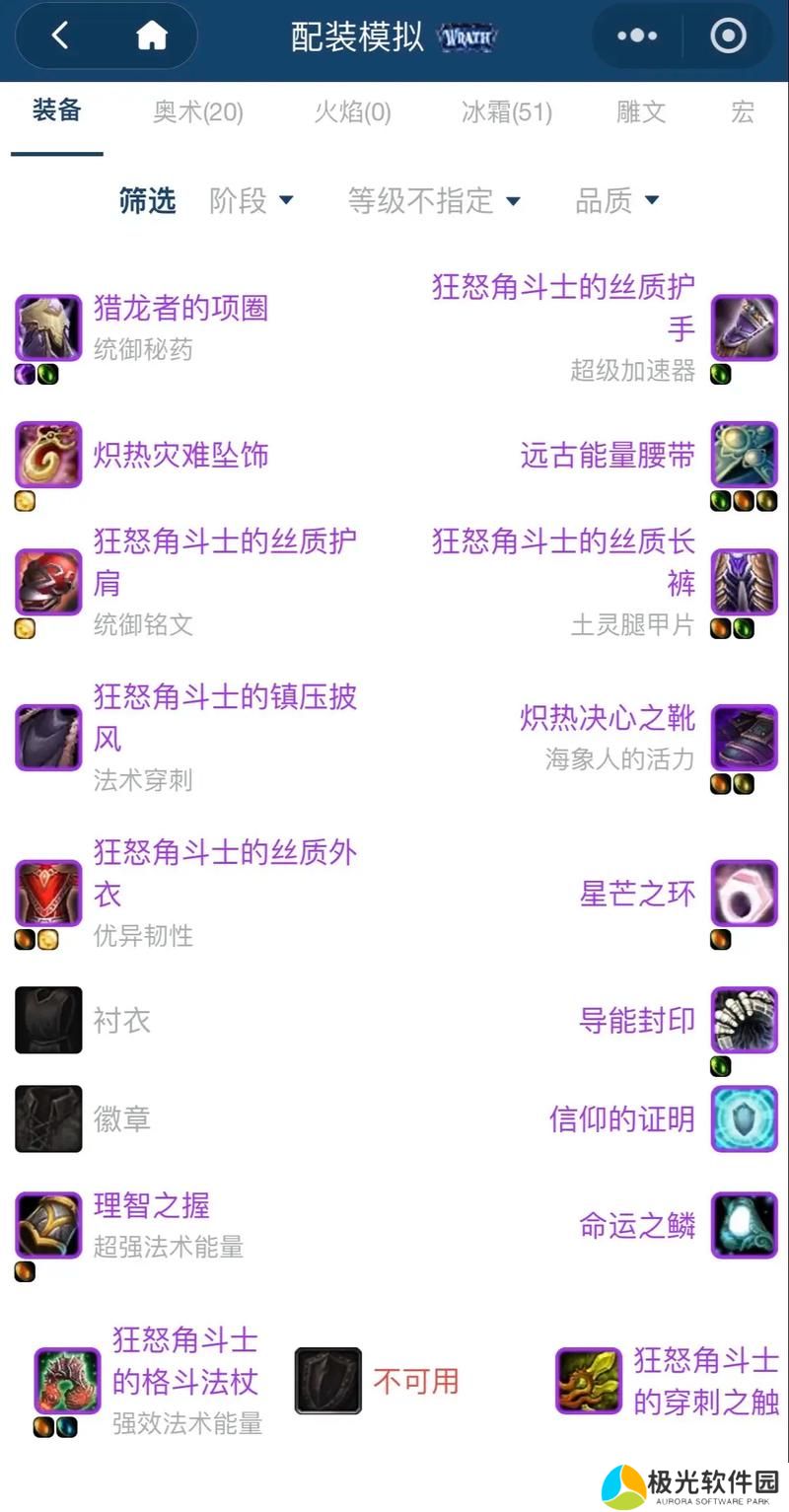Expand the 品质 filter dropdown

click(616, 201)
